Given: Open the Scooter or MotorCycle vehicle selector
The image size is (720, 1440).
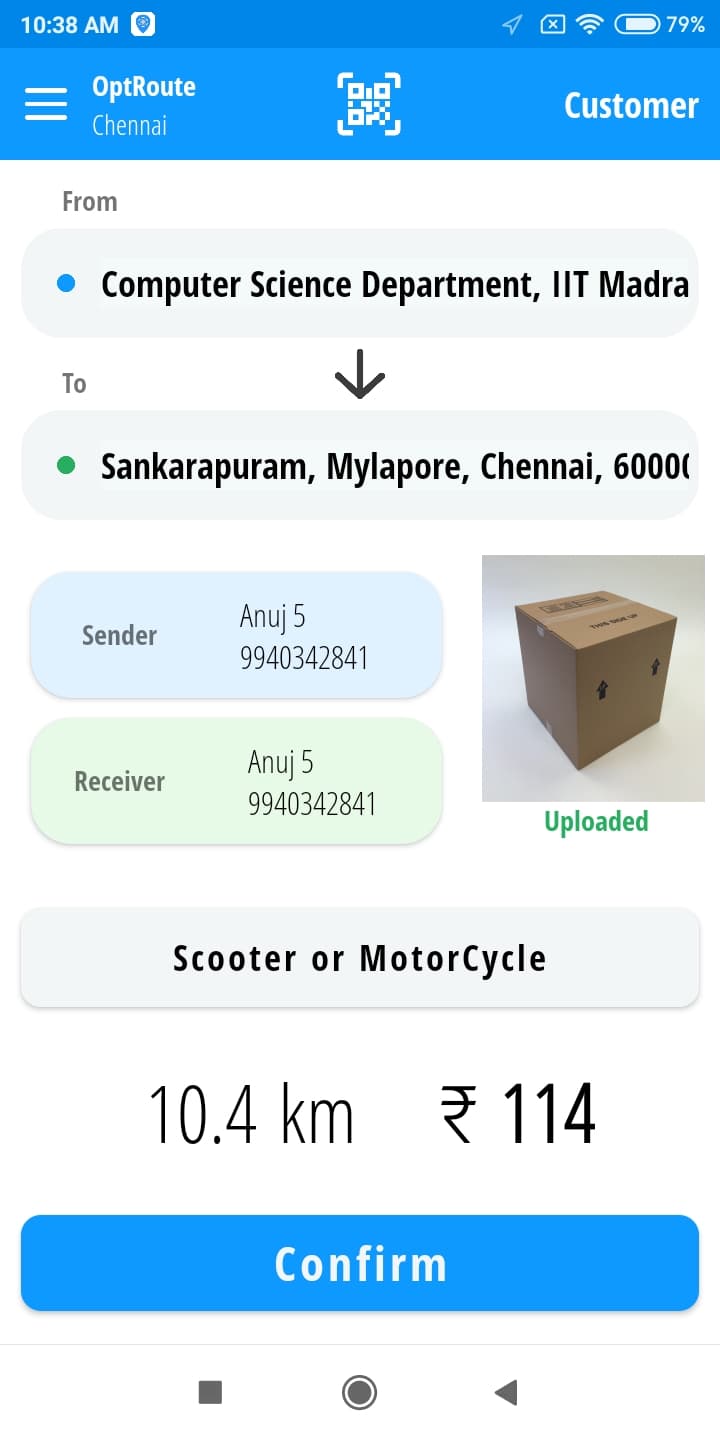Looking at the screenshot, I should (x=360, y=957).
